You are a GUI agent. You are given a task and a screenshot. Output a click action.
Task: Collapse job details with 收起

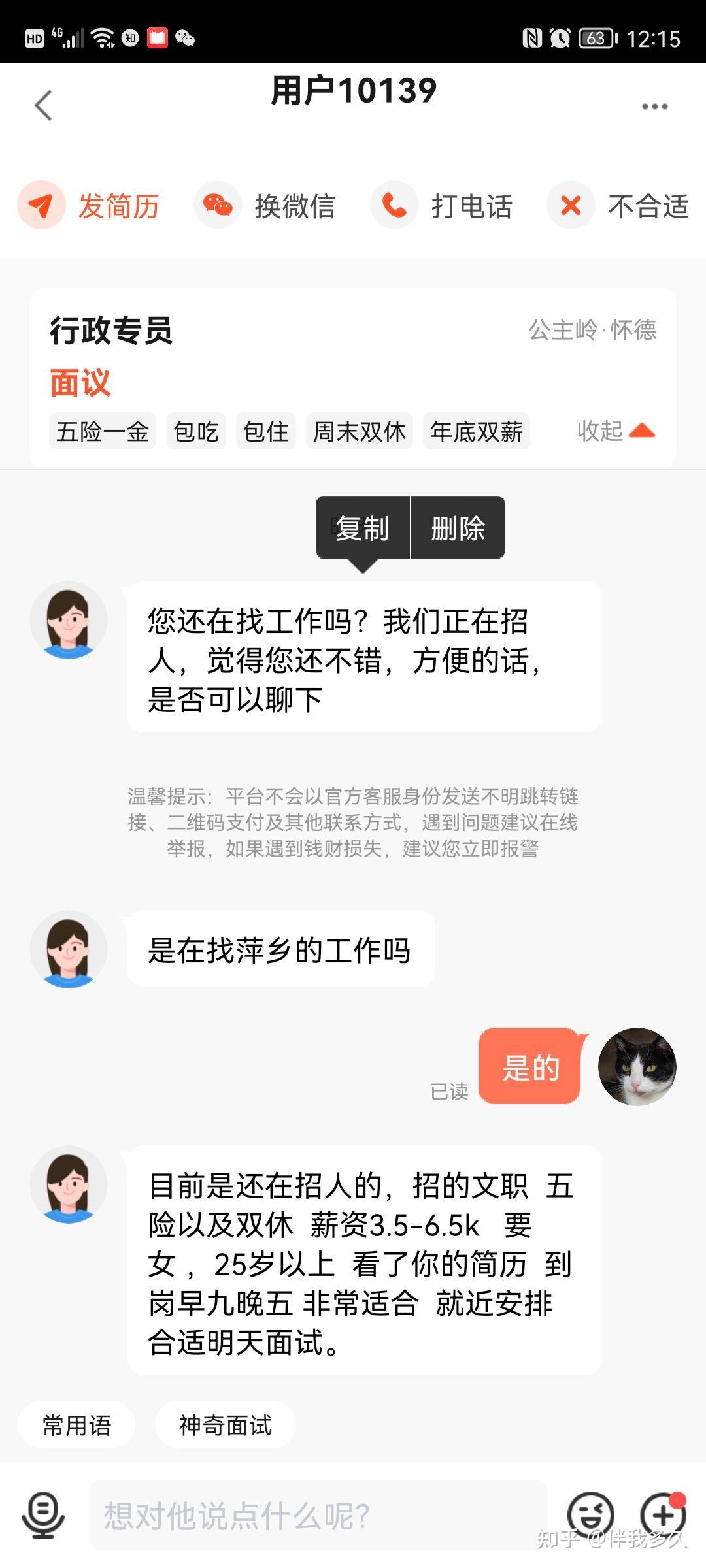(x=616, y=431)
